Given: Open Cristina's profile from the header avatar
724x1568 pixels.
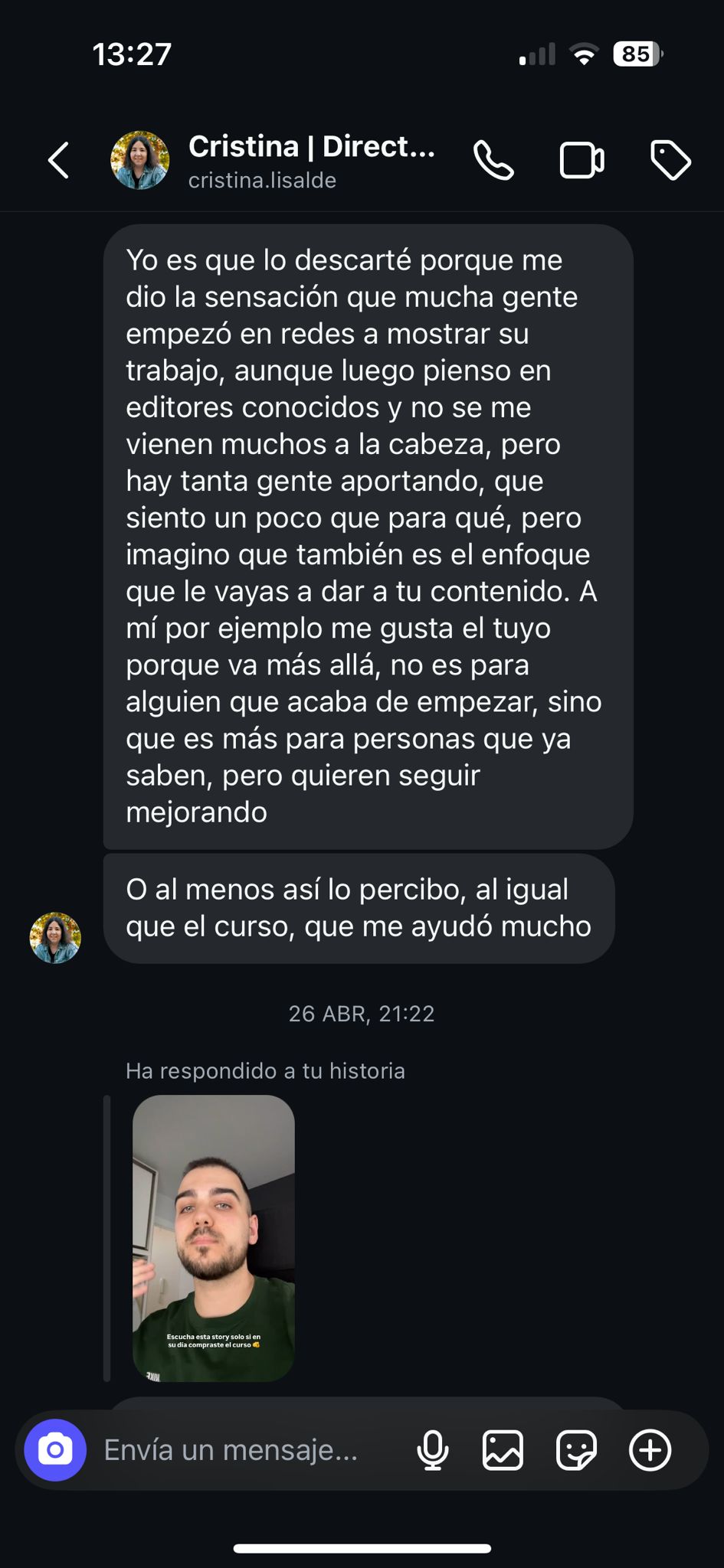Looking at the screenshot, I should [139, 160].
